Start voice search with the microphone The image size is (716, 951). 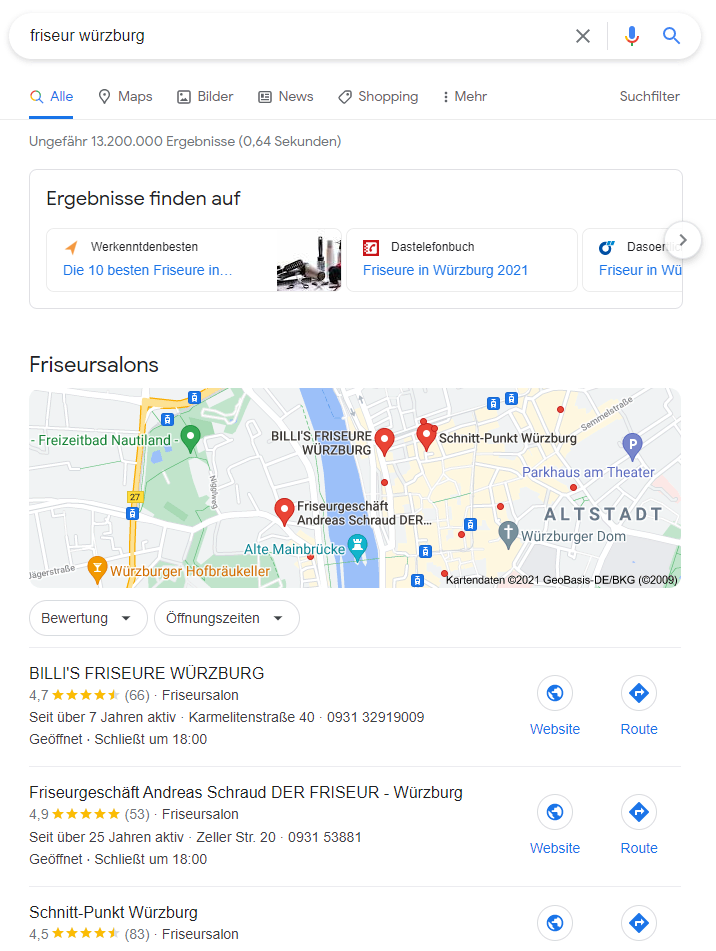[631, 36]
